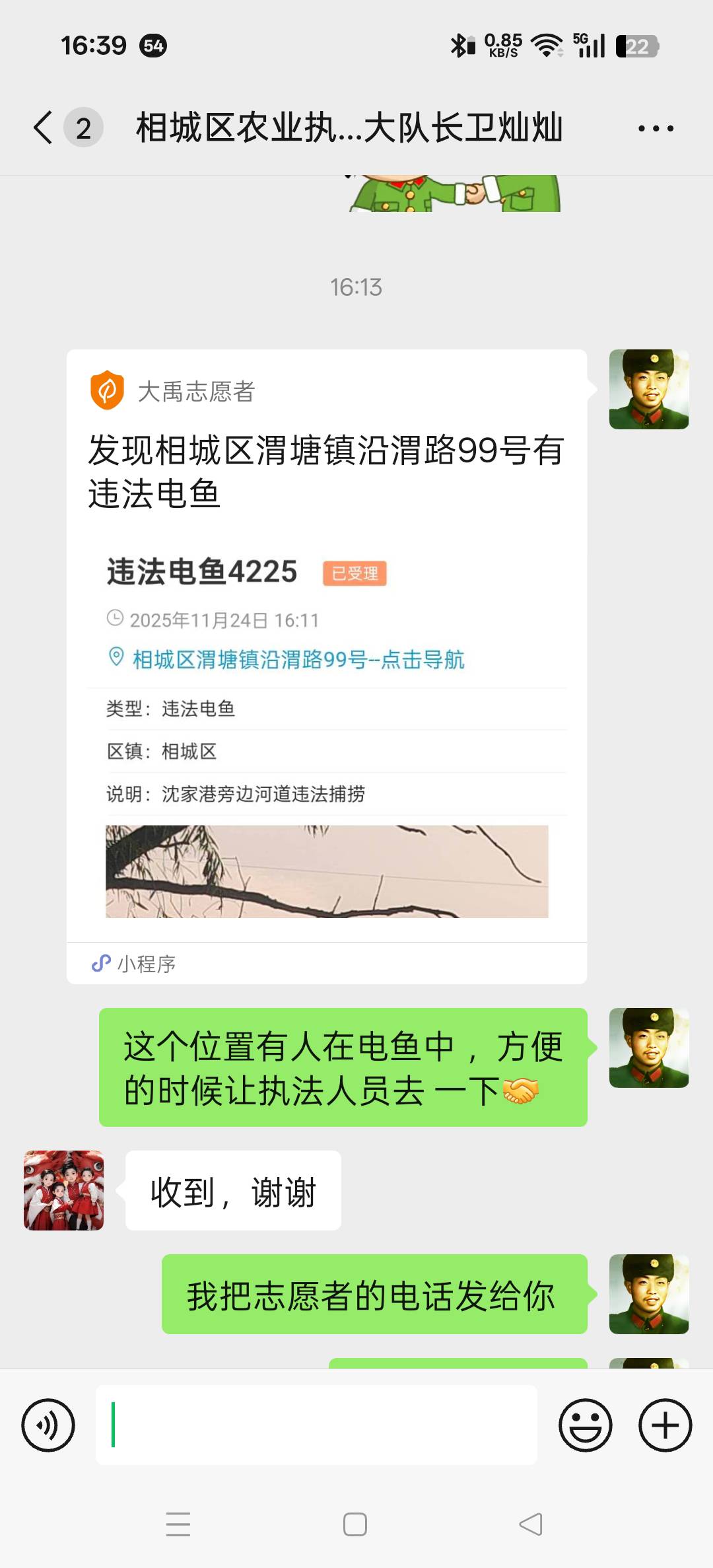The width and height of the screenshot is (713, 1568).
Task: Open the plus attachment menu
Action: tap(665, 1425)
